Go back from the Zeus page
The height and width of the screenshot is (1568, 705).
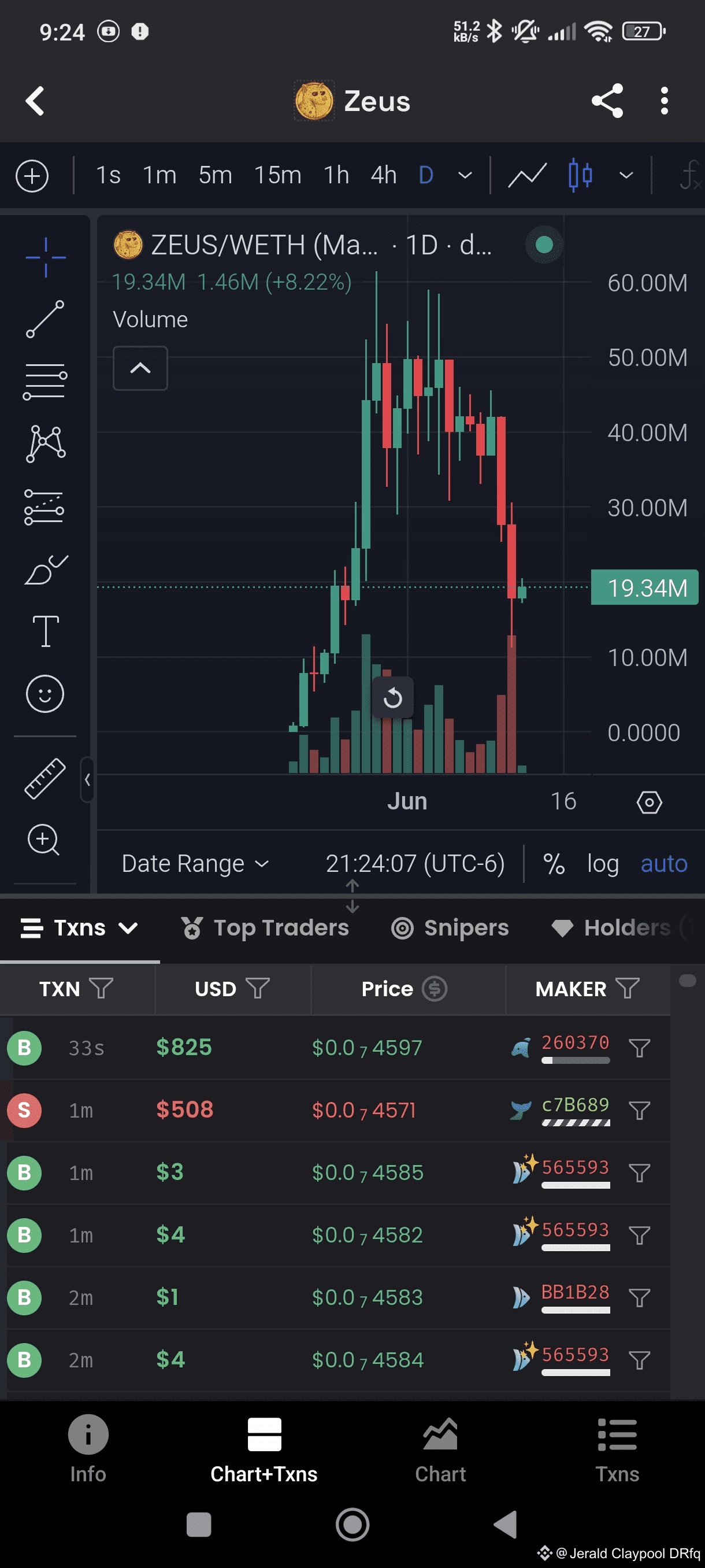35,101
